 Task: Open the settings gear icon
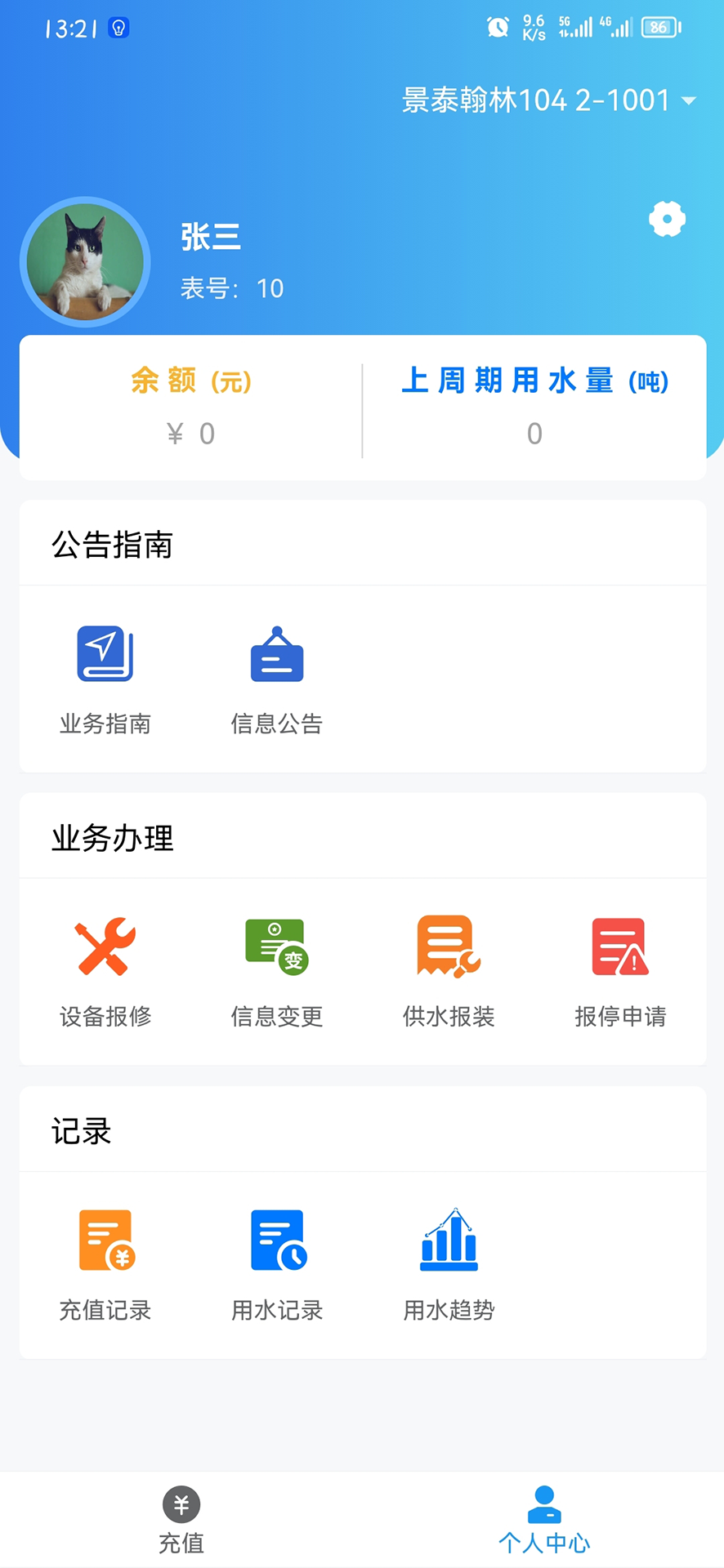pyautogui.click(x=667, y=219)
